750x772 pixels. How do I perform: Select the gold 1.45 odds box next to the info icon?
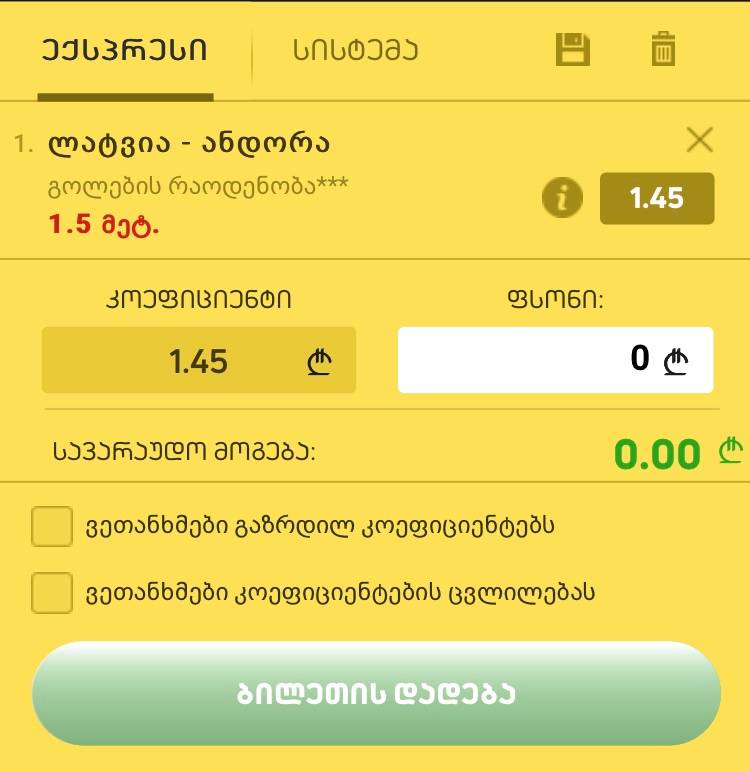pos(657,198)
